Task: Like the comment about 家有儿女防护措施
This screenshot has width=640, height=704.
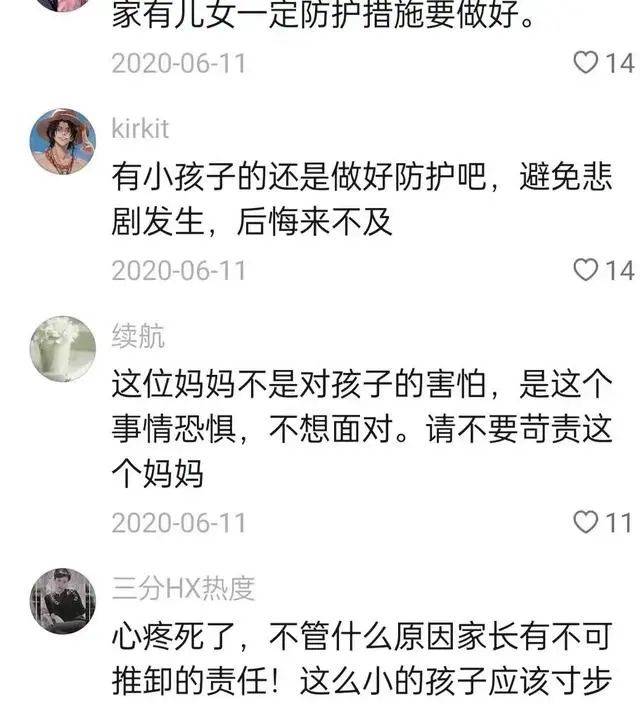Action: pos(586,63)
